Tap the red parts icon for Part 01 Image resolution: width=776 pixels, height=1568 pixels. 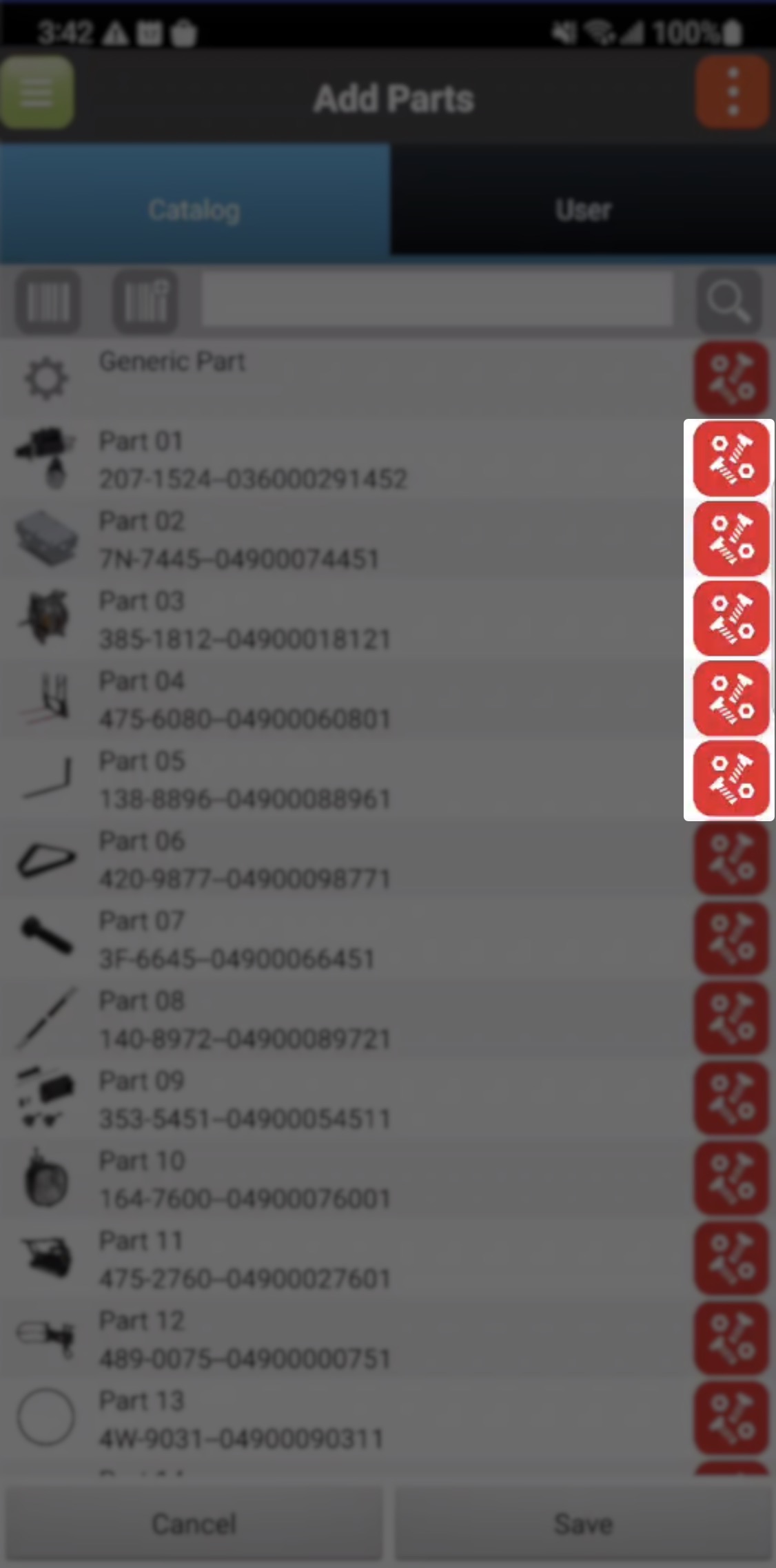tap(731, 459)
